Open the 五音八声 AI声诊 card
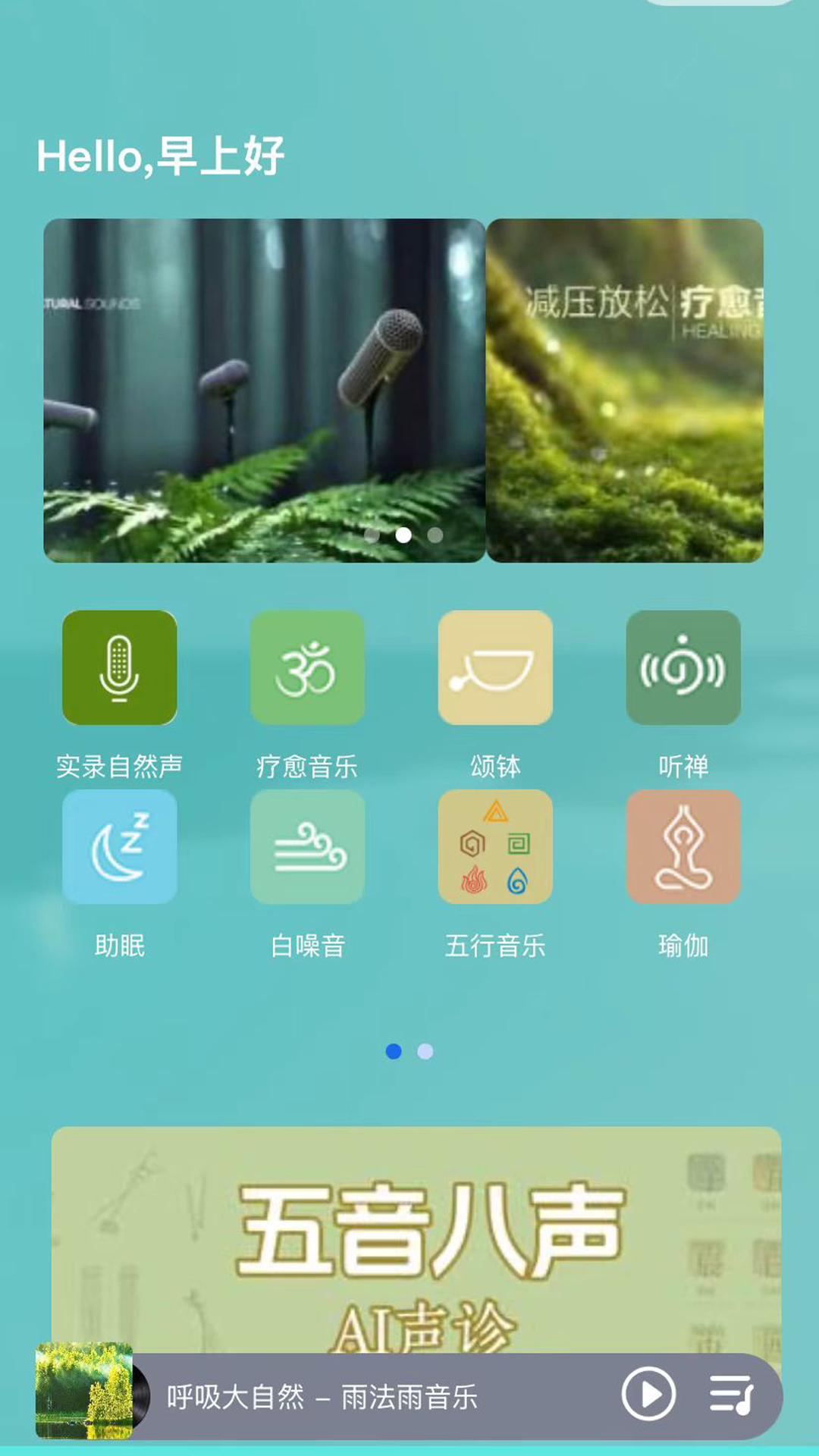Viewport: 819px width, 1456px height. 416,1236
